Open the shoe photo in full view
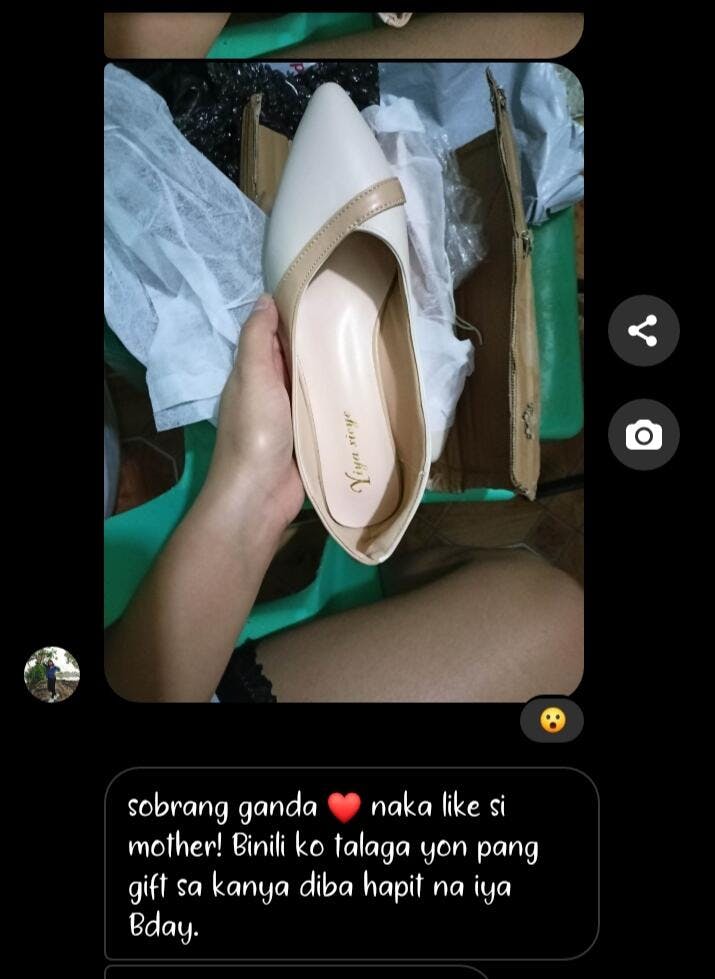Viewport: 715px width, 979px height. pyautogui.click(x=343, y=381)
